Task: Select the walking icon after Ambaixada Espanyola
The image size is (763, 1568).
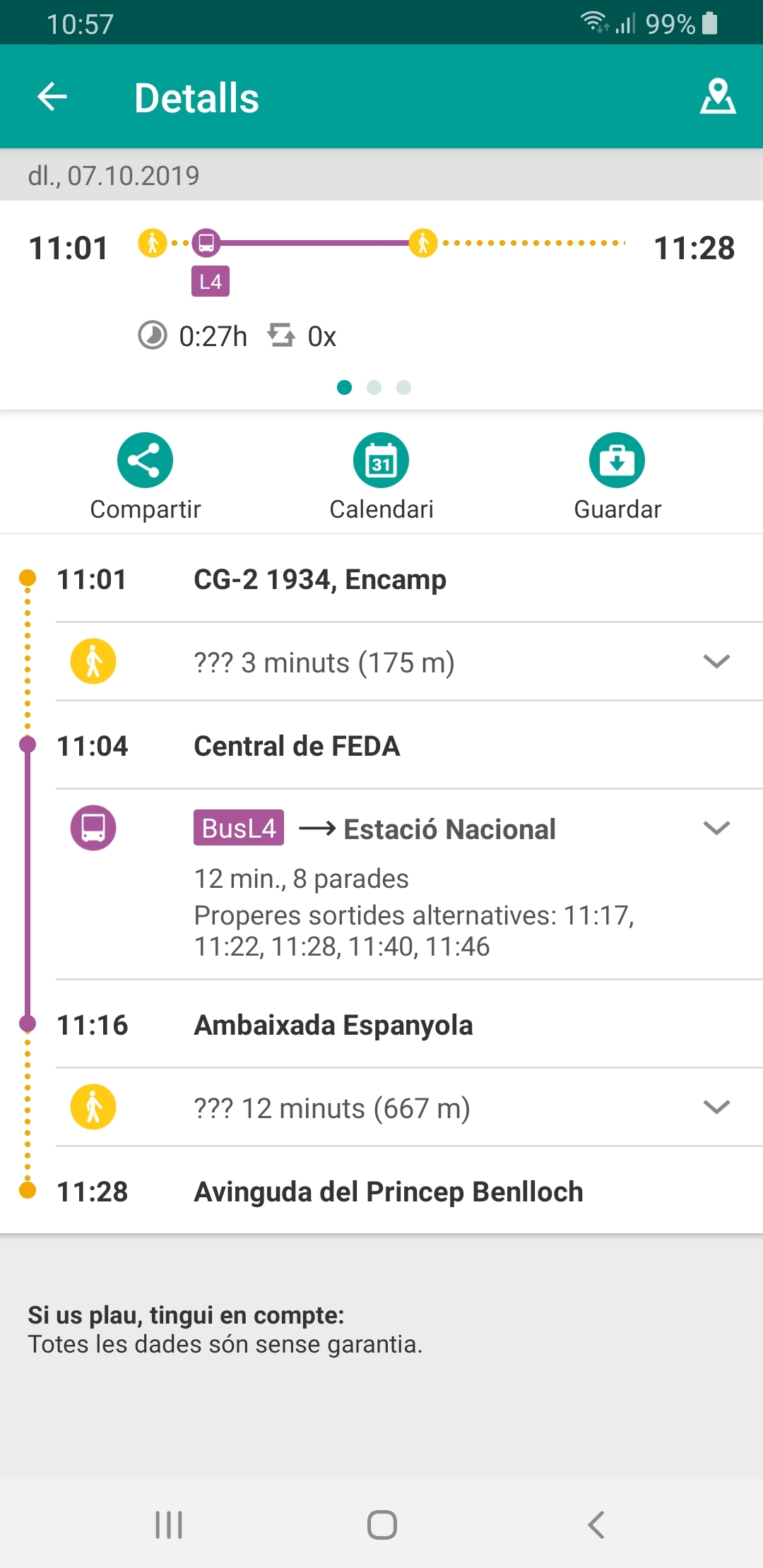Action: click(93, 1108)
